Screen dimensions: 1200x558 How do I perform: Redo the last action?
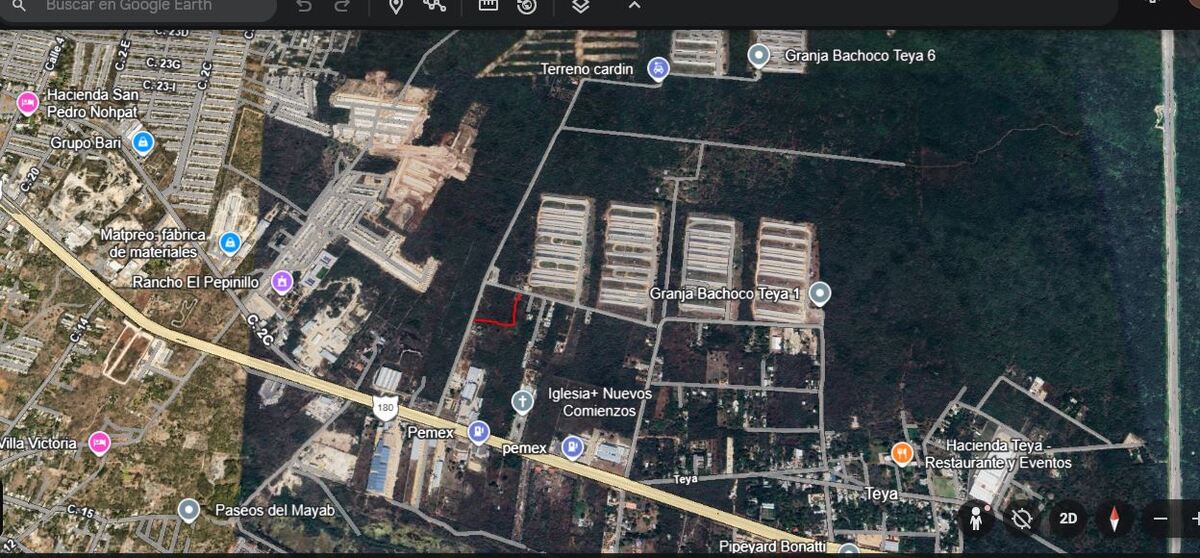pos(341,6)
